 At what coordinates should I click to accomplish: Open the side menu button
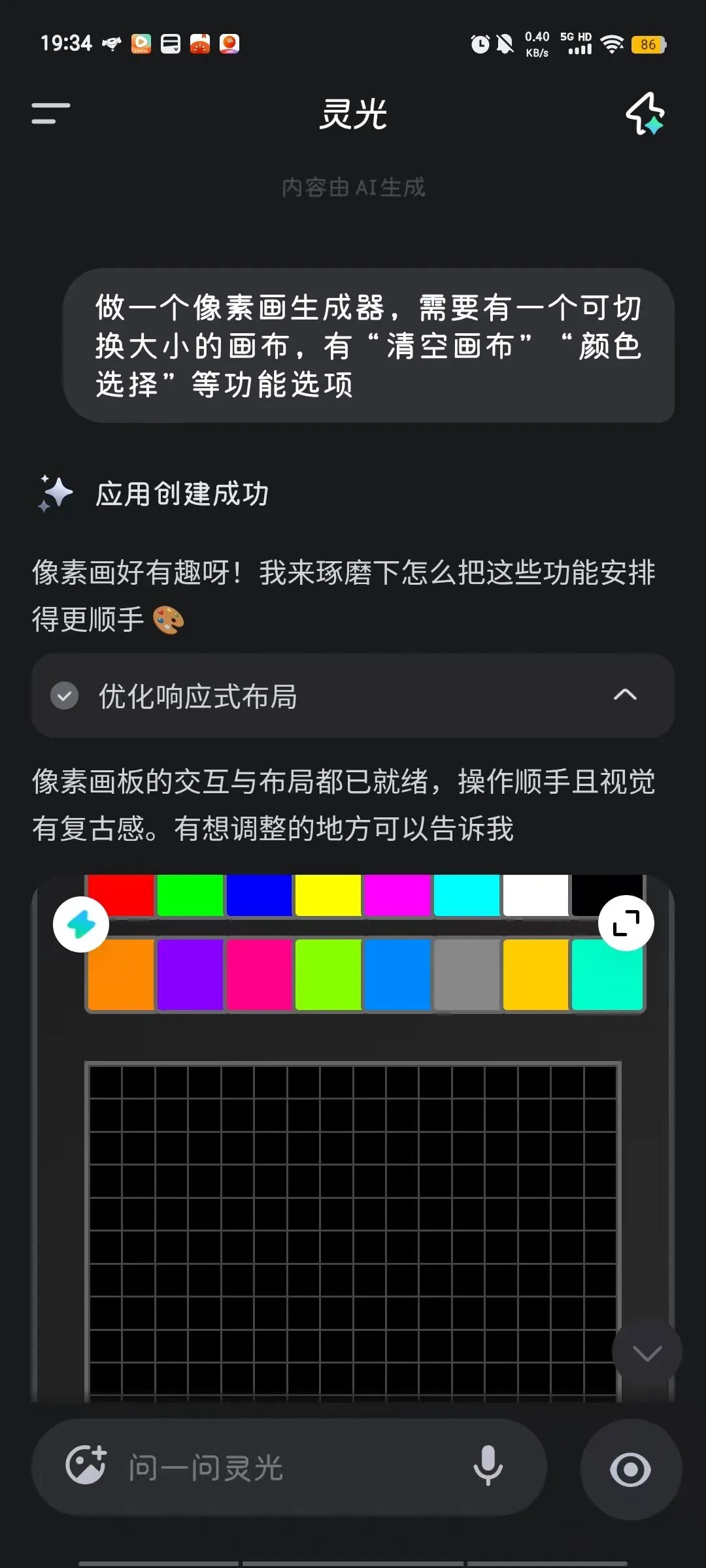pyautogui.click(x=51, y=113)
